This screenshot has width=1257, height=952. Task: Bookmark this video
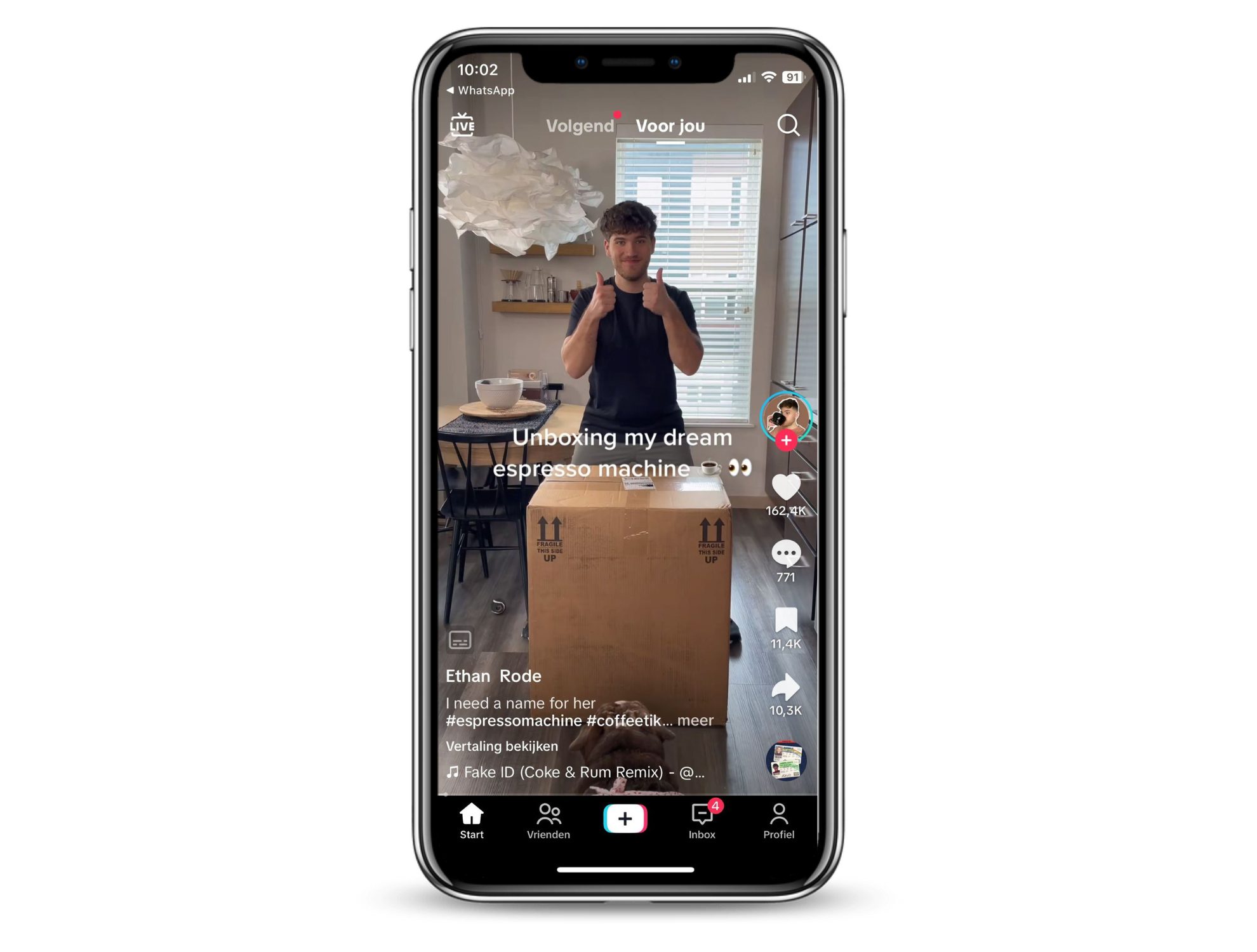pos(785,620)
